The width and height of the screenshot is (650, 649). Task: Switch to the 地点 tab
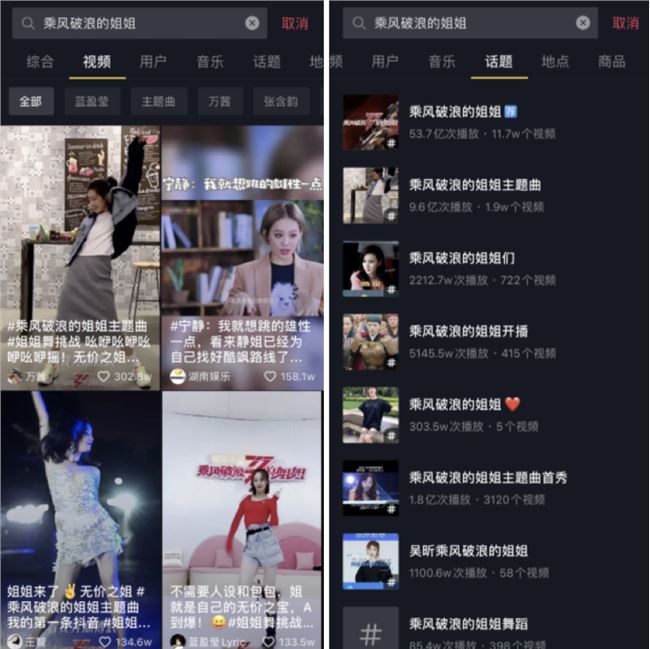coord(555,62)
